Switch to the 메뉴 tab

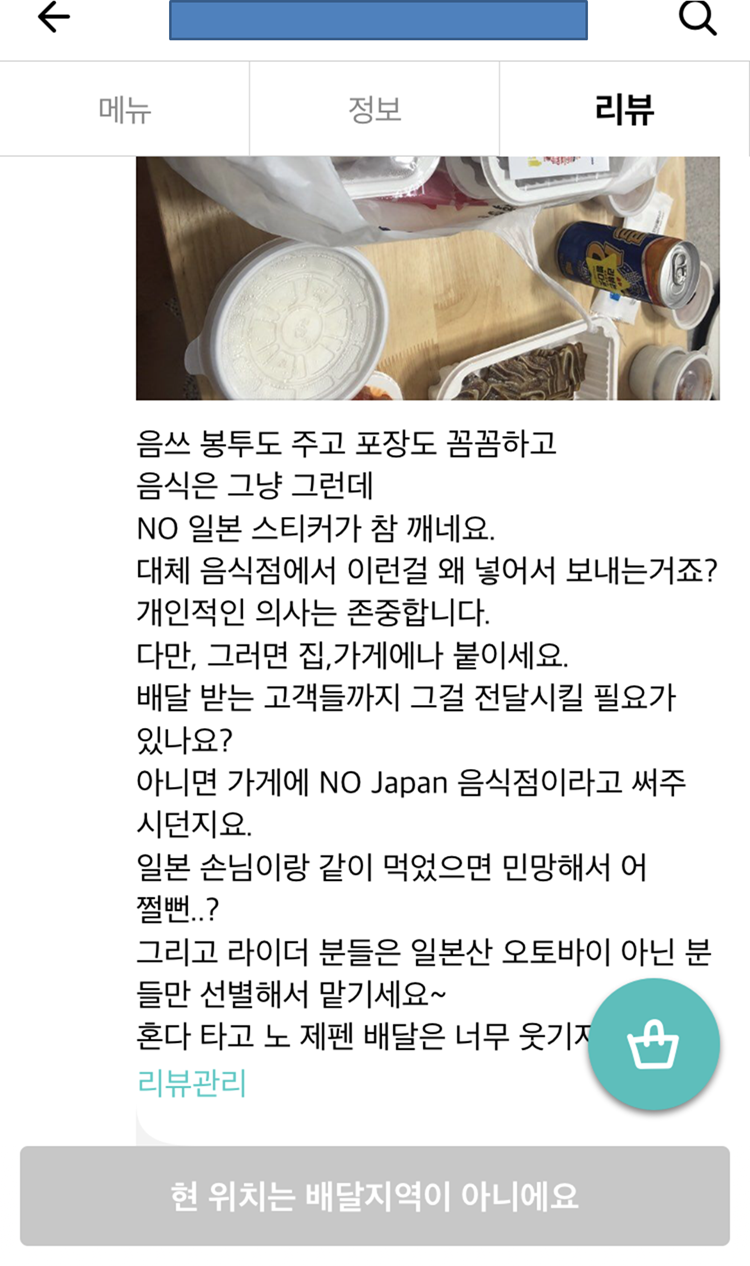point(125,109)
